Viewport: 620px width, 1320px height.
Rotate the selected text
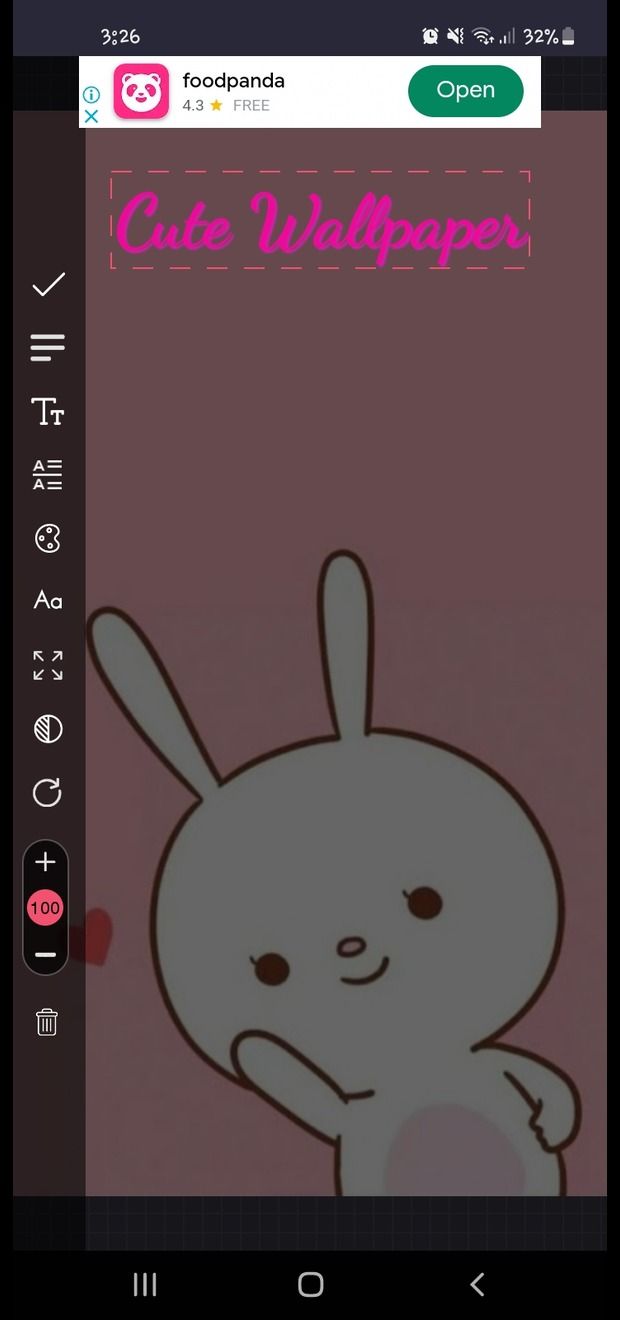pos(47,793)
